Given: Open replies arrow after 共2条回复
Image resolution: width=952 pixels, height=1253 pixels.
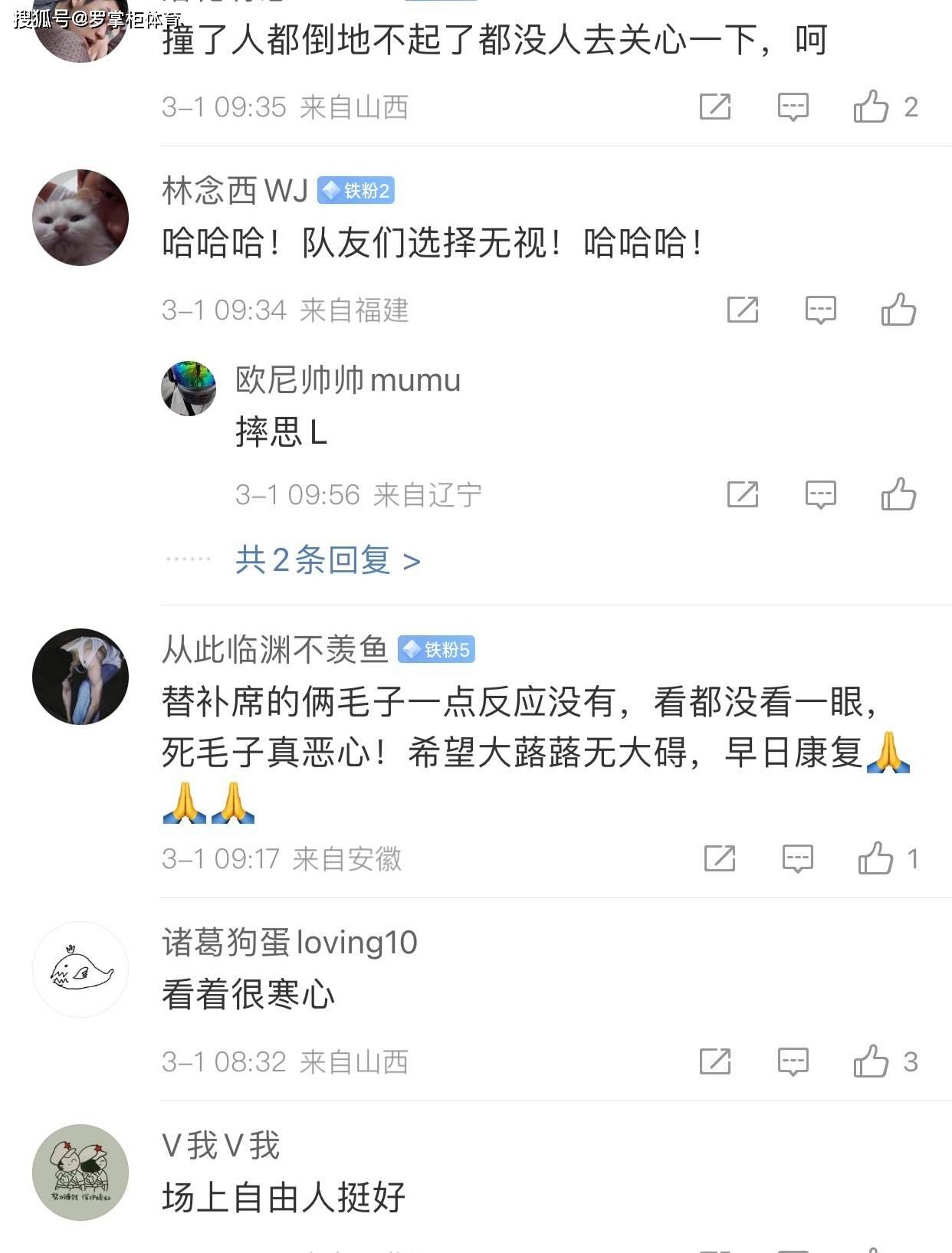Looking at the screenshot, I should 412,562.
